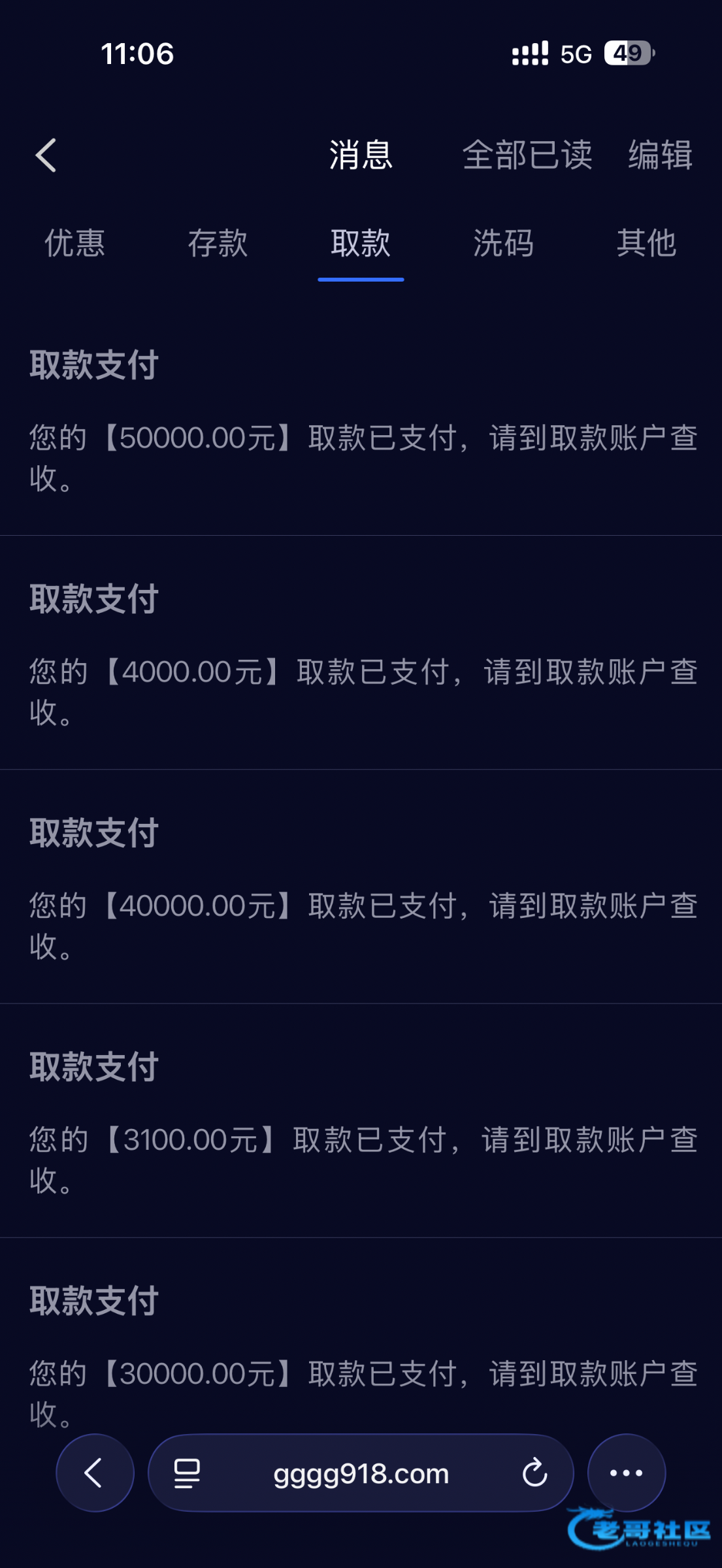The height and width of the screenshot is (1568, 722).
Task: Reload the page
Action: [x=534, y=1473]
